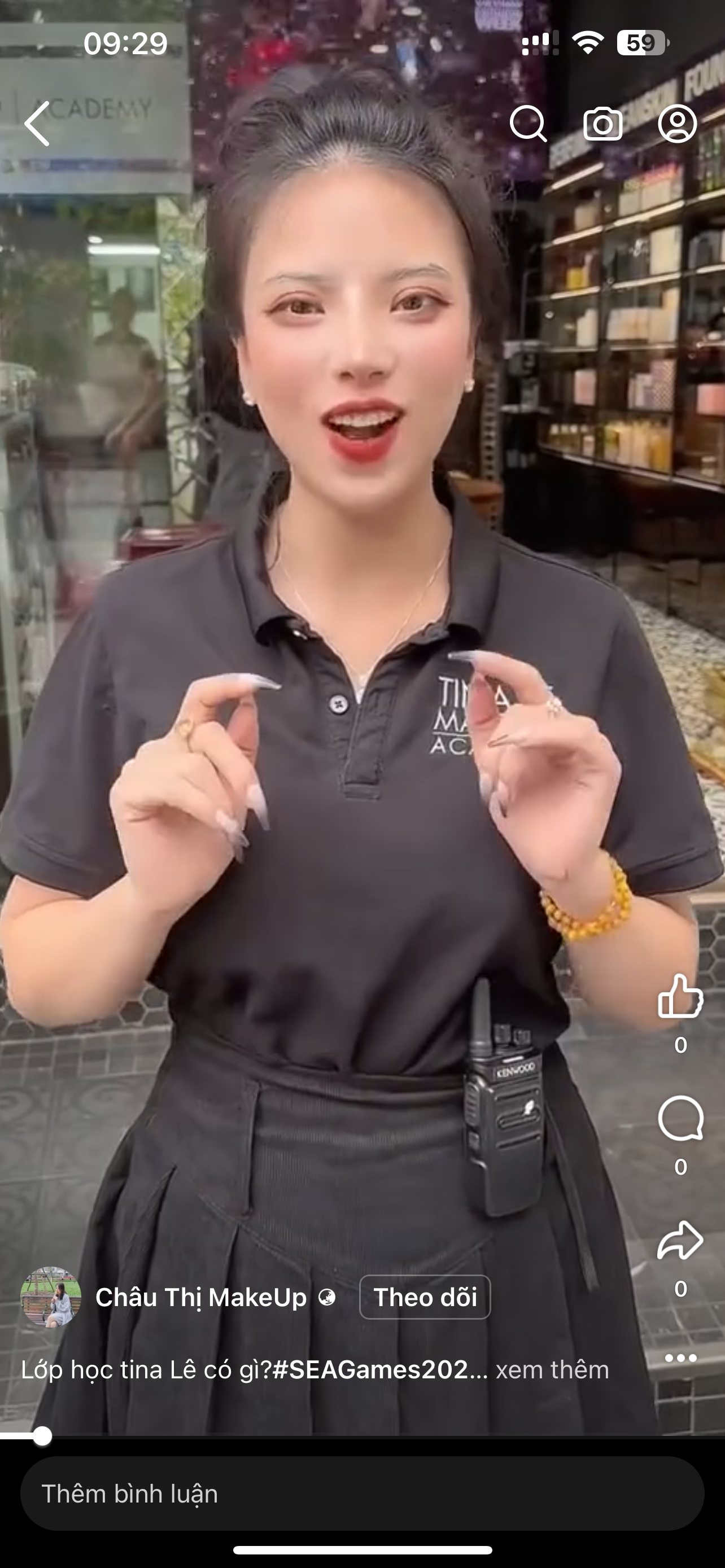Open the profile icon
The height and width of the screenshot is (1568, 725).
tap(677, 124)
